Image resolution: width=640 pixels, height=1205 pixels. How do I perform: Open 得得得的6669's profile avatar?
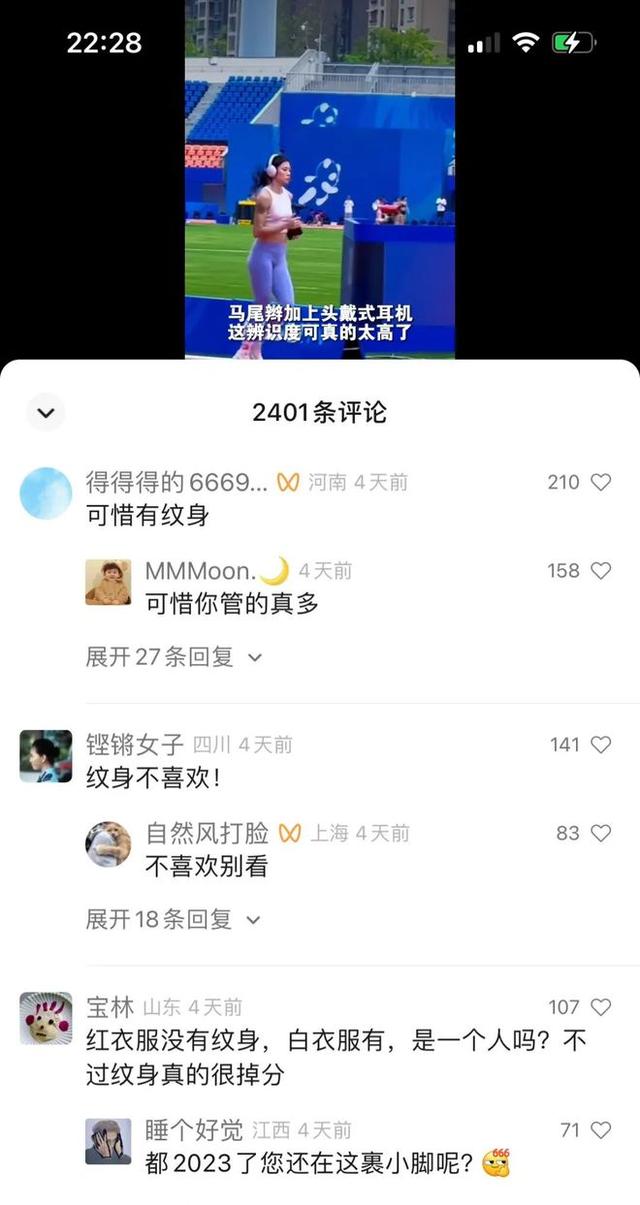point(46,493)
